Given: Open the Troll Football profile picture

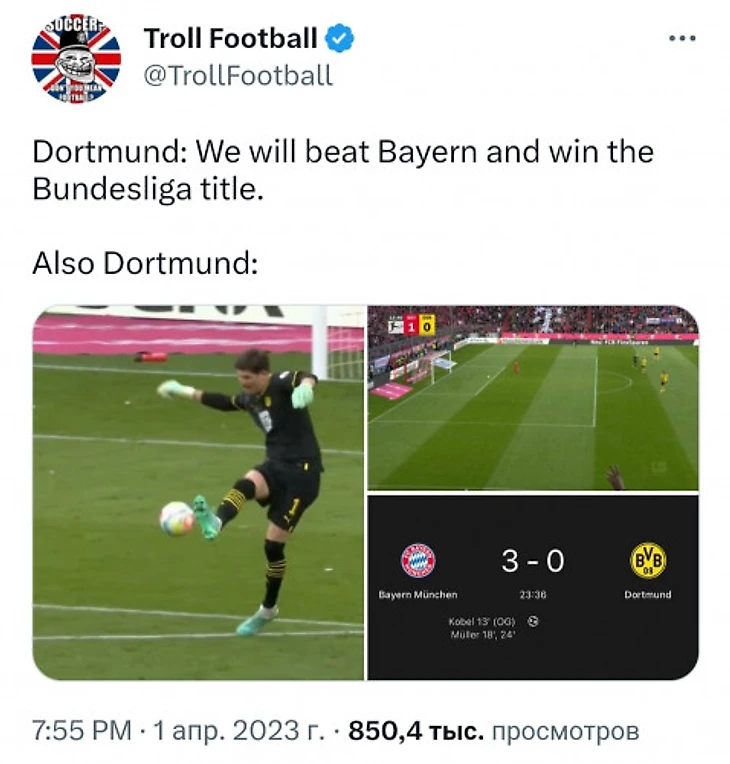Looking at the screenshot, I should point(76,57).
